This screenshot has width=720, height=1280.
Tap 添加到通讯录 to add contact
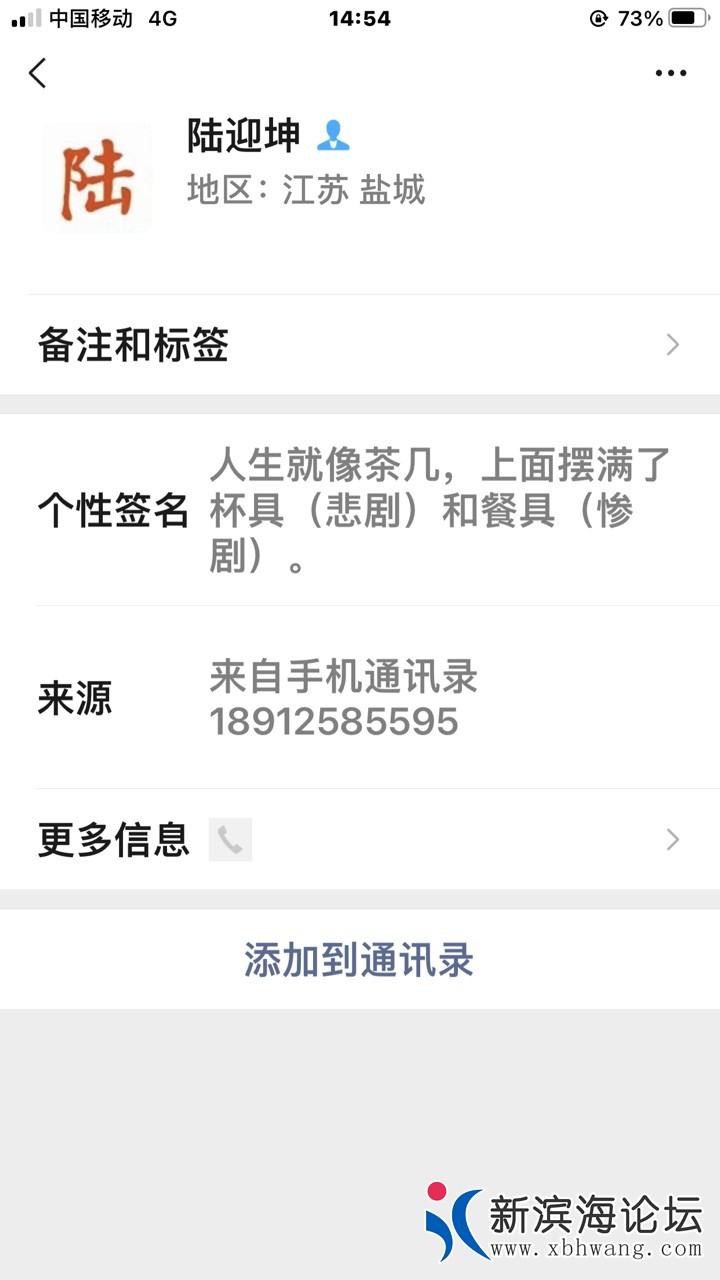click(359, 960)
